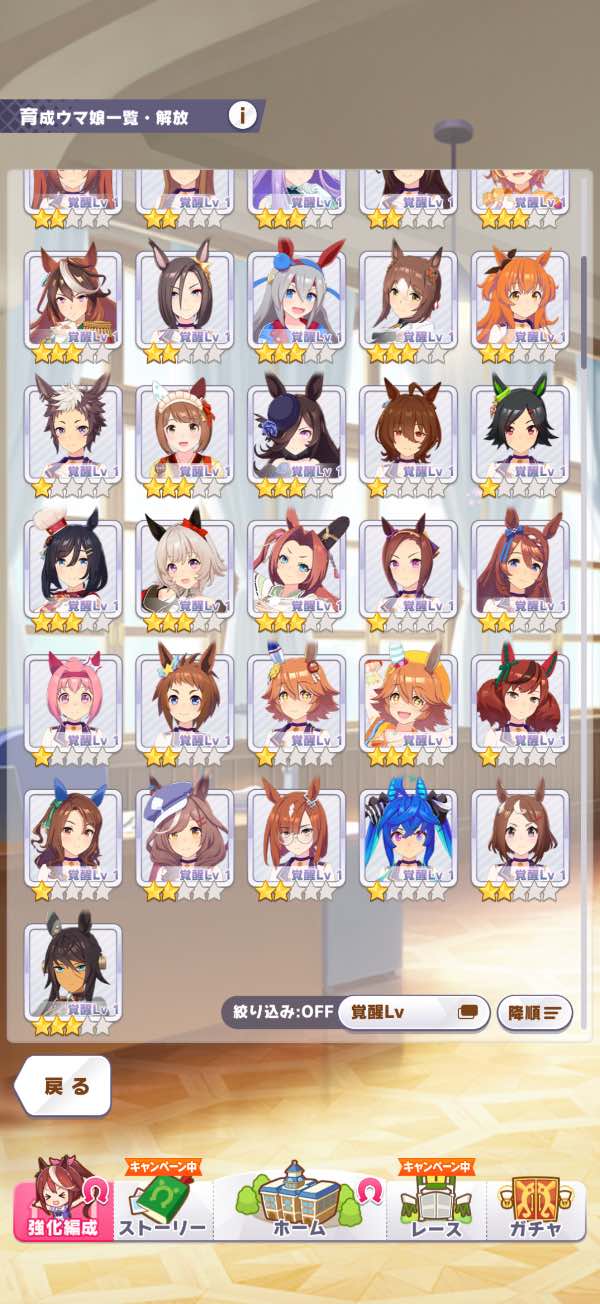This screenshot has width=600, height=1304.
Task: Open the character with the navy mini hat
Action: [x=296, y=435]
